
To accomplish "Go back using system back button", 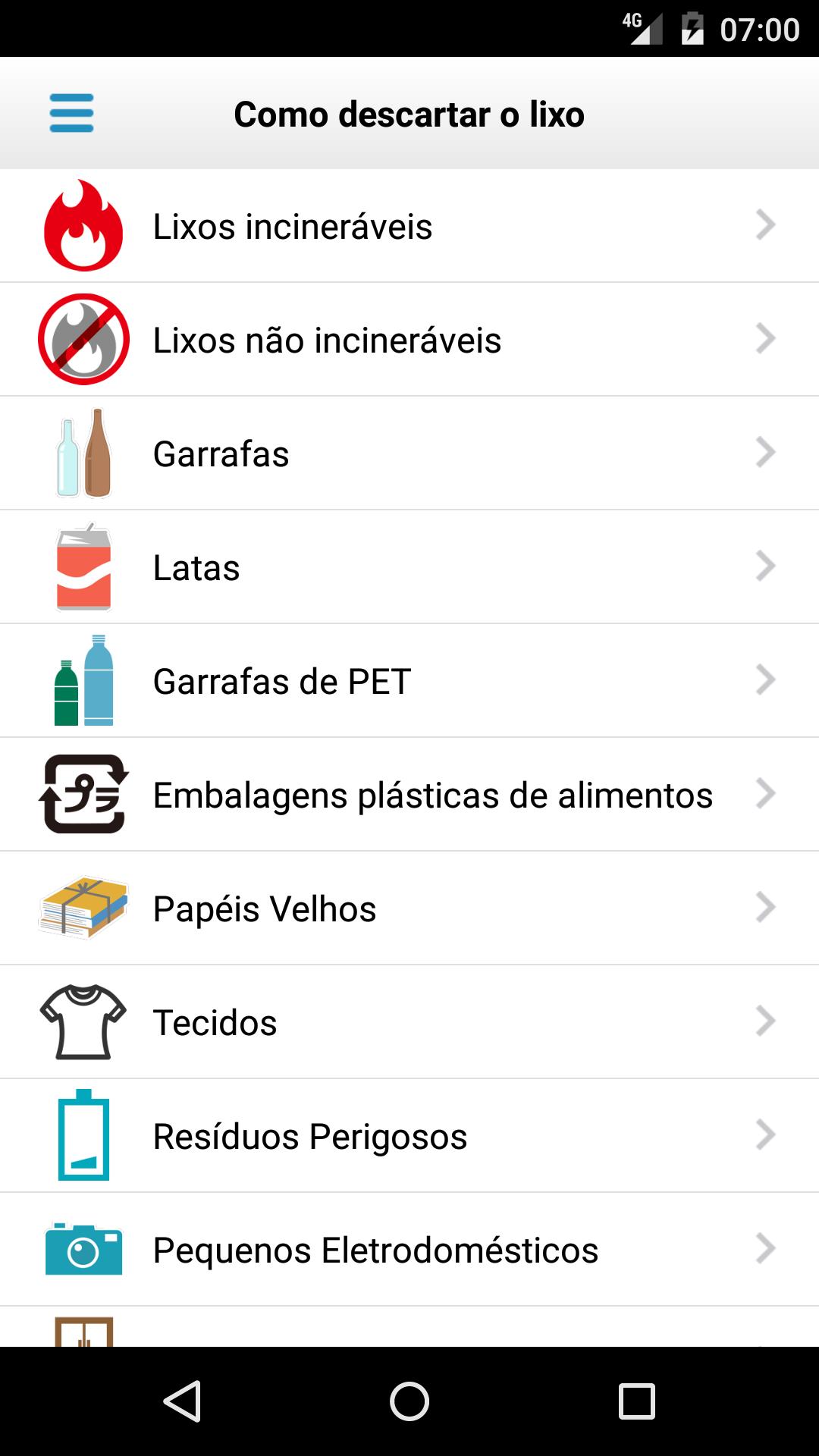I will pos(182,1401).
